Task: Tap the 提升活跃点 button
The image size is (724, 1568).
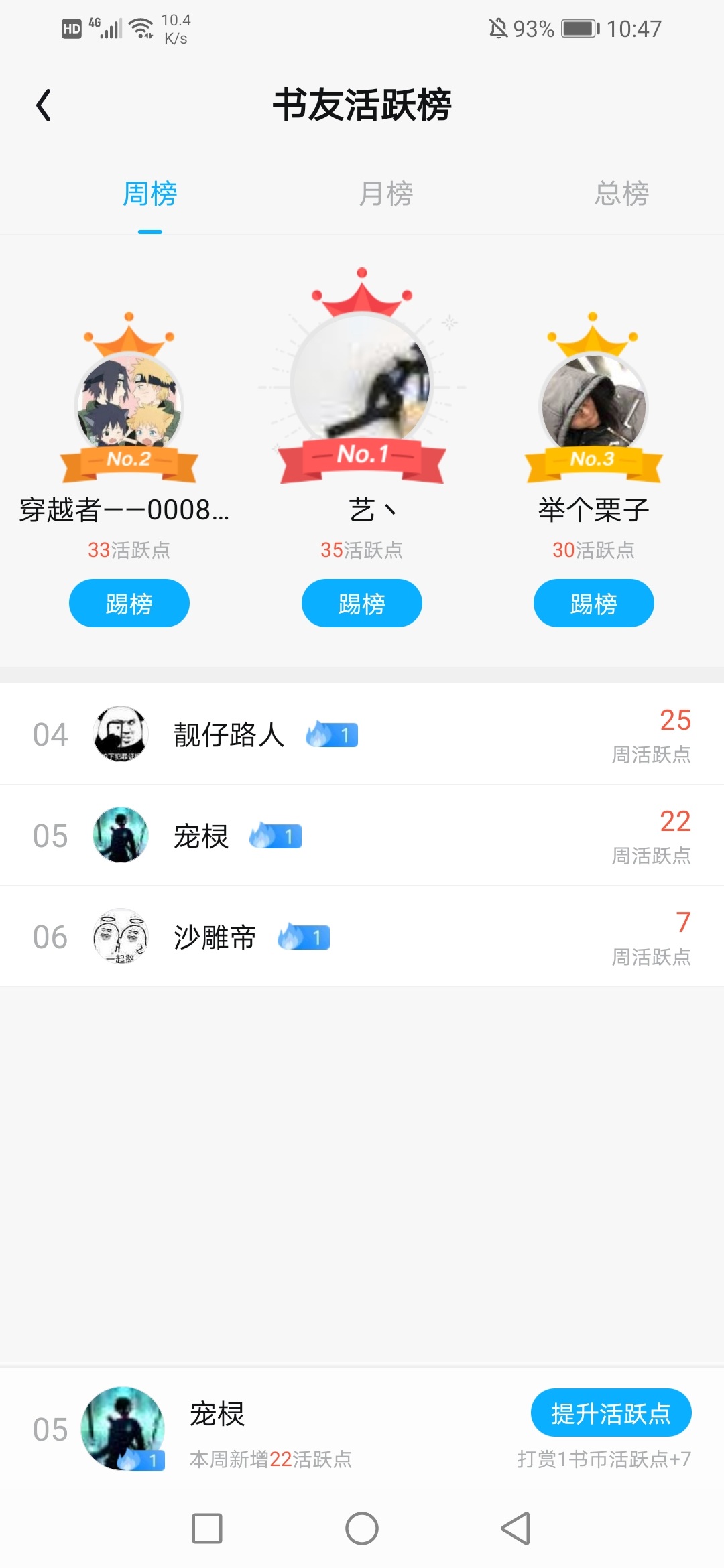Action: pos(611,1413)
